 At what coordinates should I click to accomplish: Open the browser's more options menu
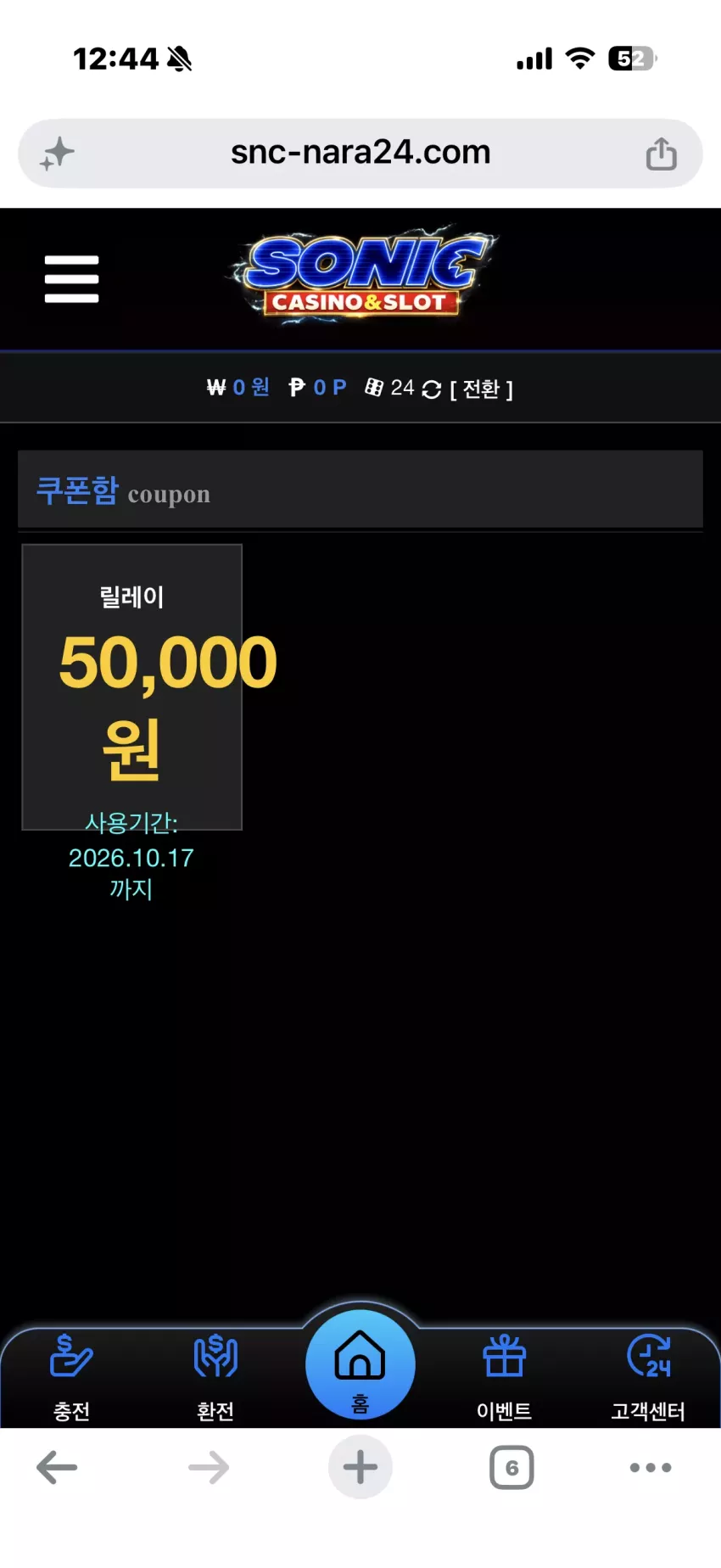(x=651, y=1468)
